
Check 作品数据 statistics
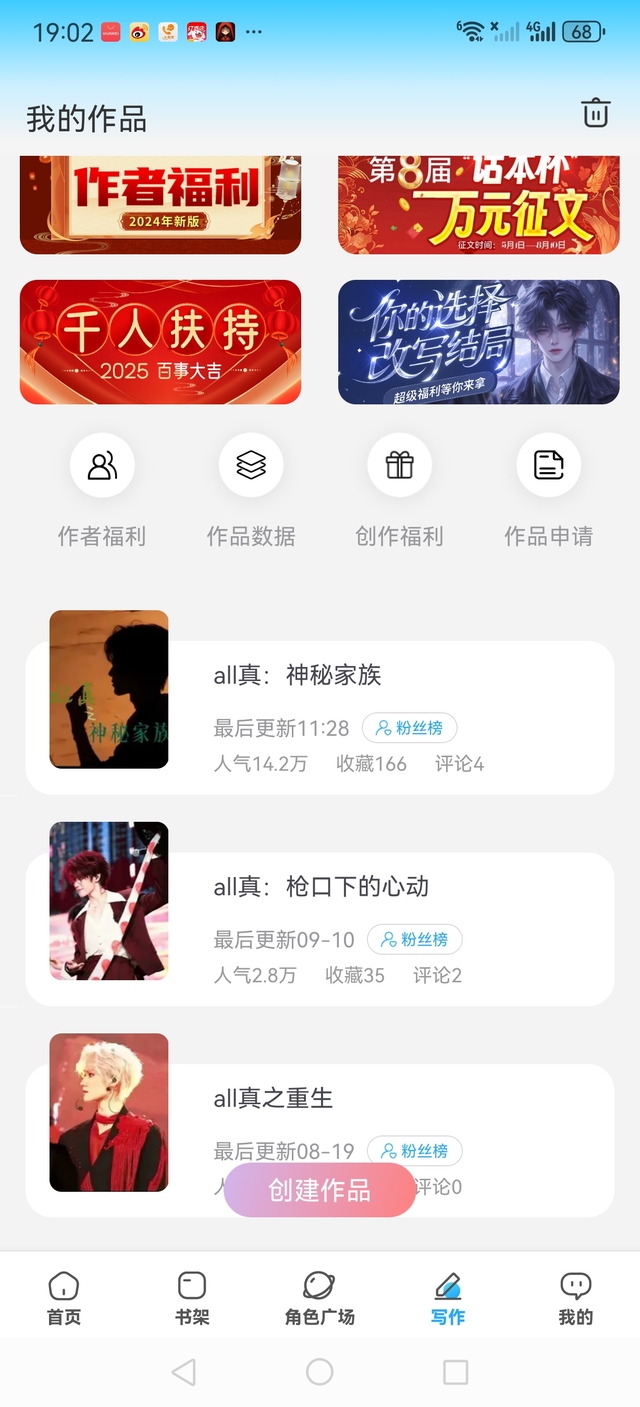(x=251, y=466)
